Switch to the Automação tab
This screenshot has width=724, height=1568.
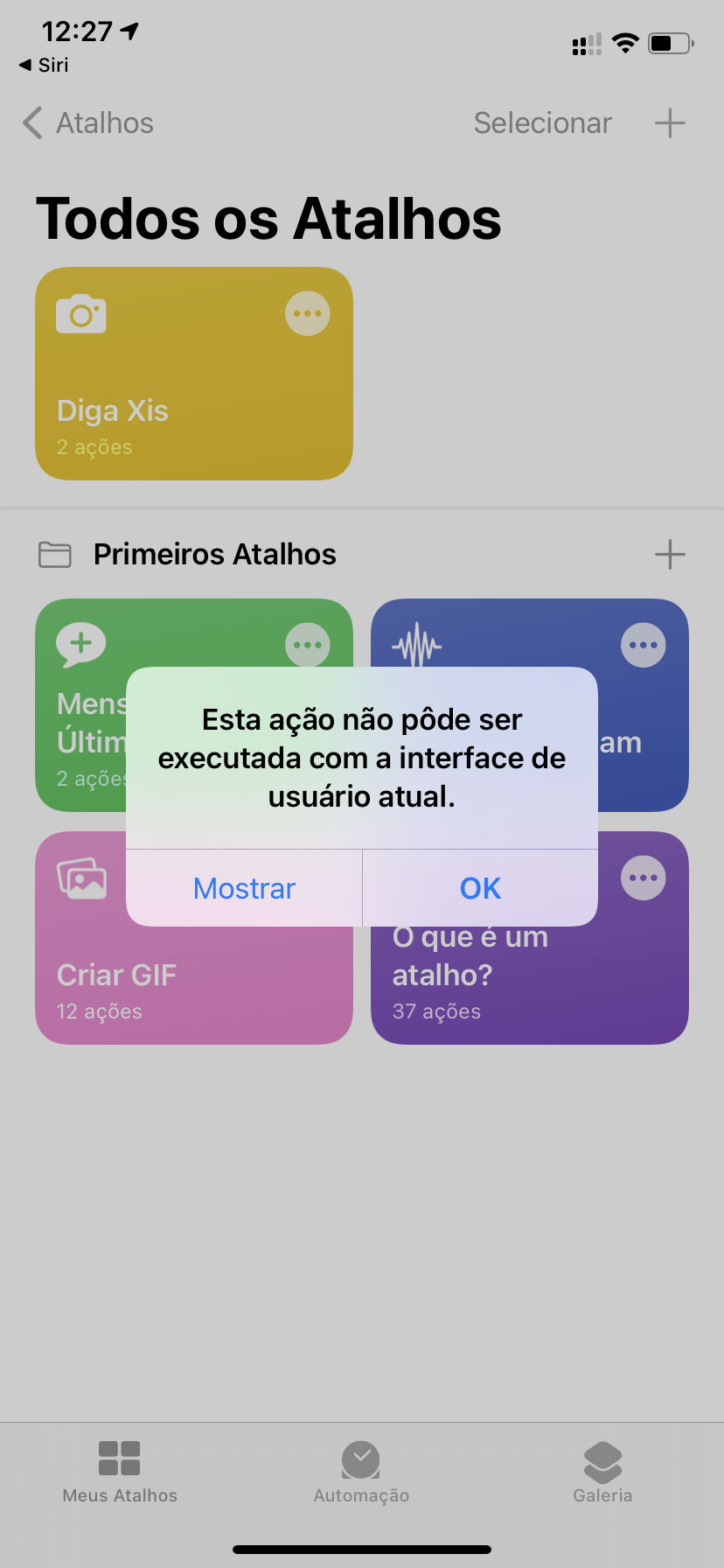361,1472
